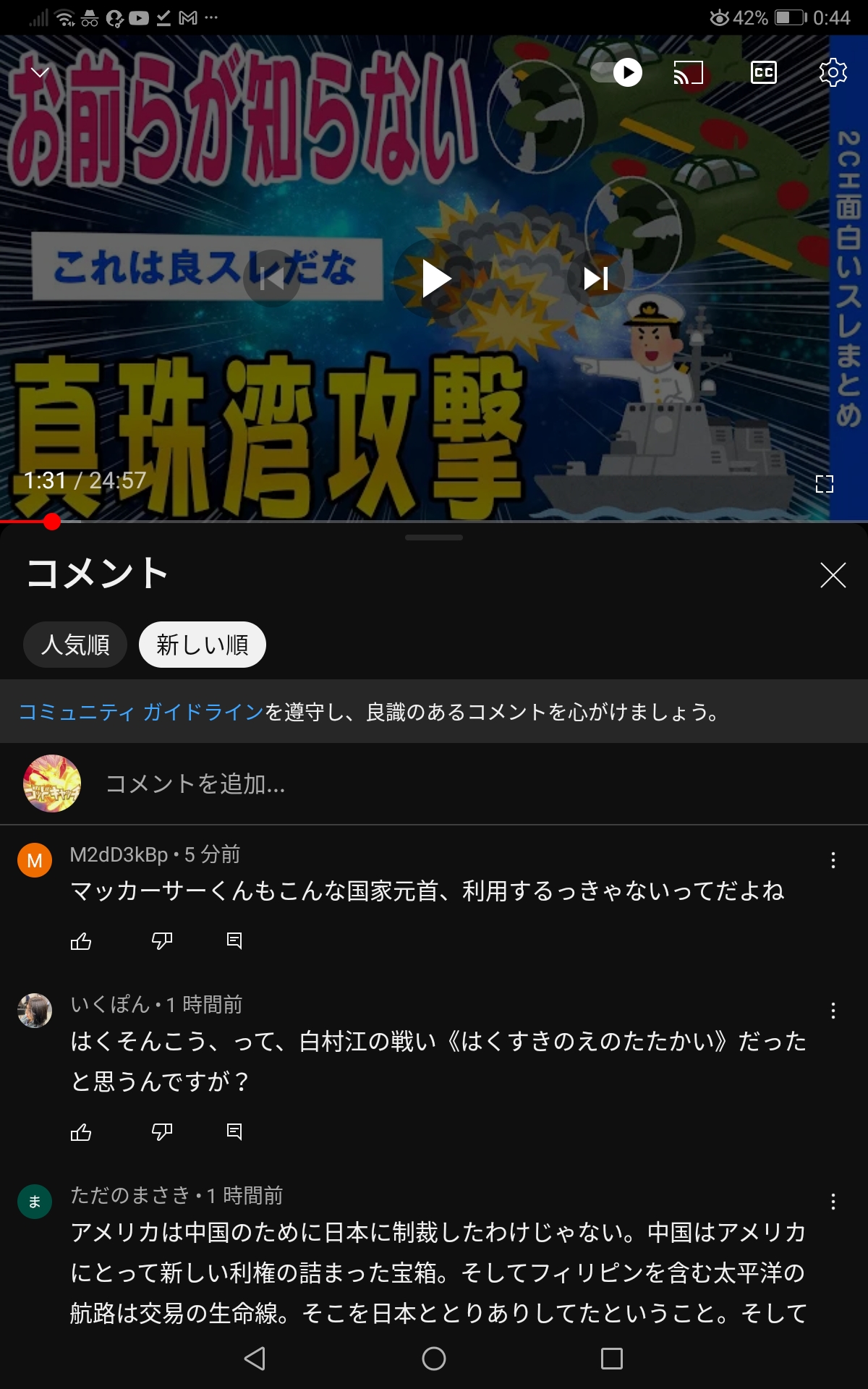Like M2dD3kBp's comment
The image size is (868, 1389).
pos(81,940)
